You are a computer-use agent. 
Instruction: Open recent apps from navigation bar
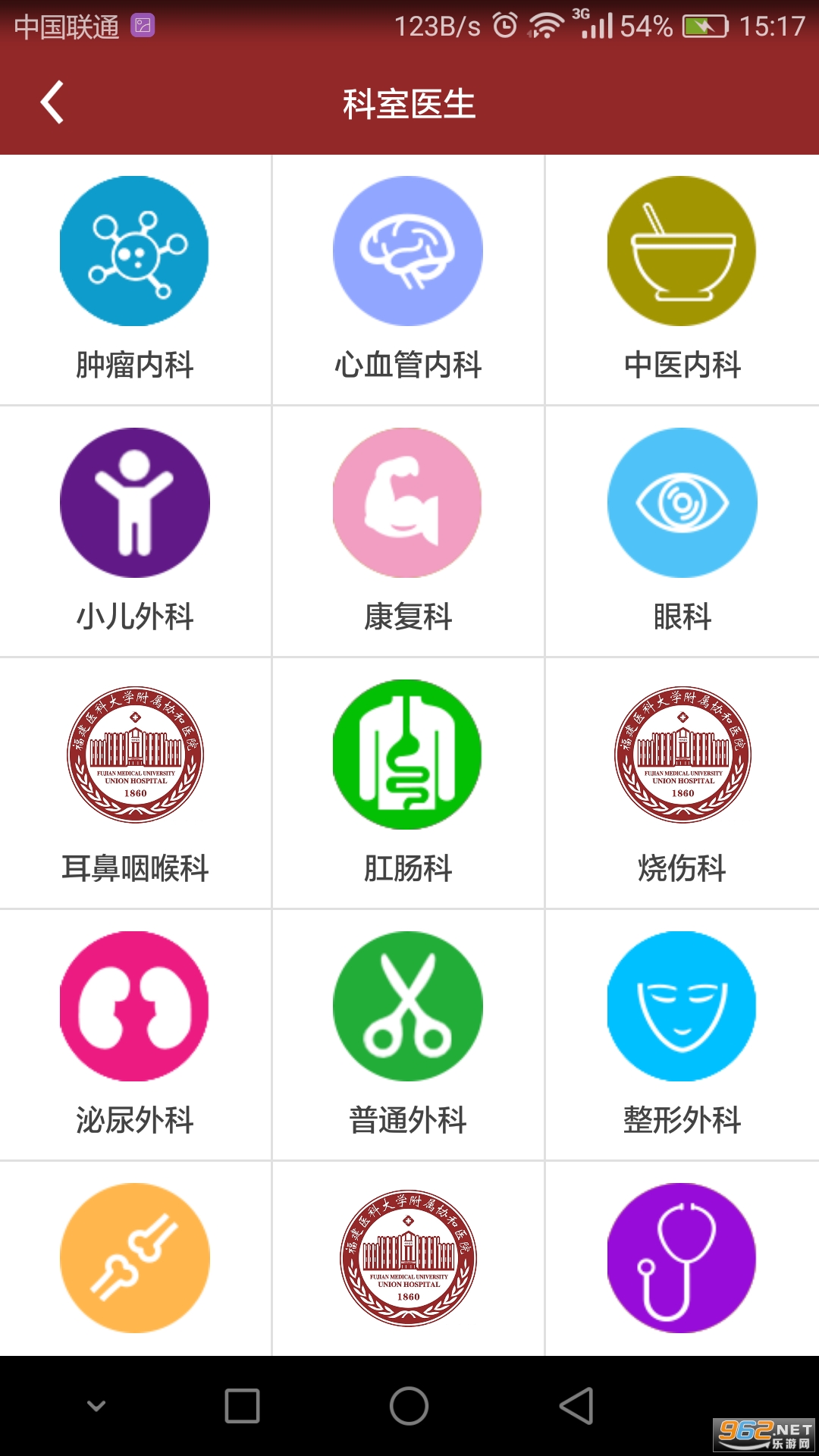tap(243, 1406)
